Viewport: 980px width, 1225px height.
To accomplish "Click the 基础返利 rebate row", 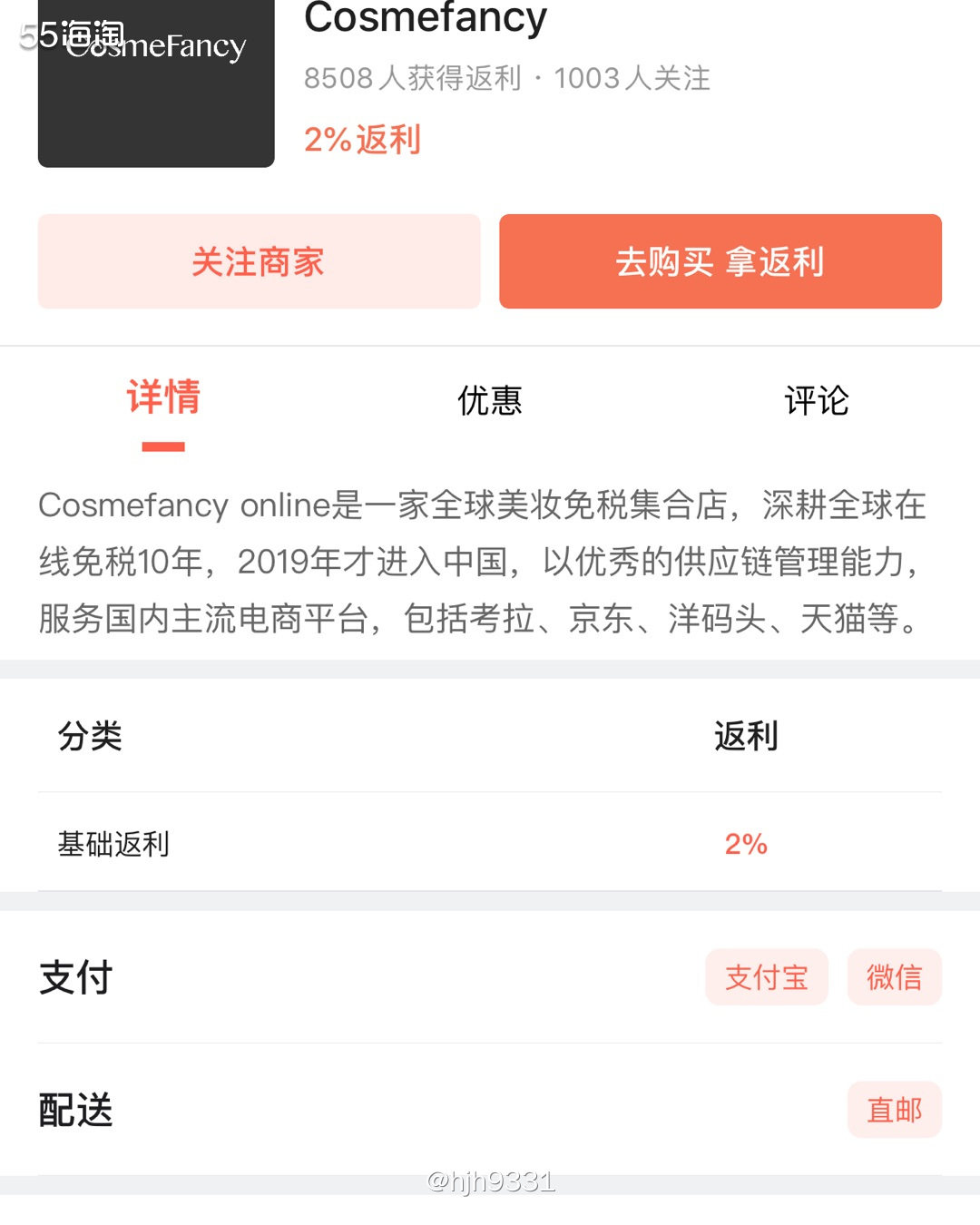I will point(112,844).
